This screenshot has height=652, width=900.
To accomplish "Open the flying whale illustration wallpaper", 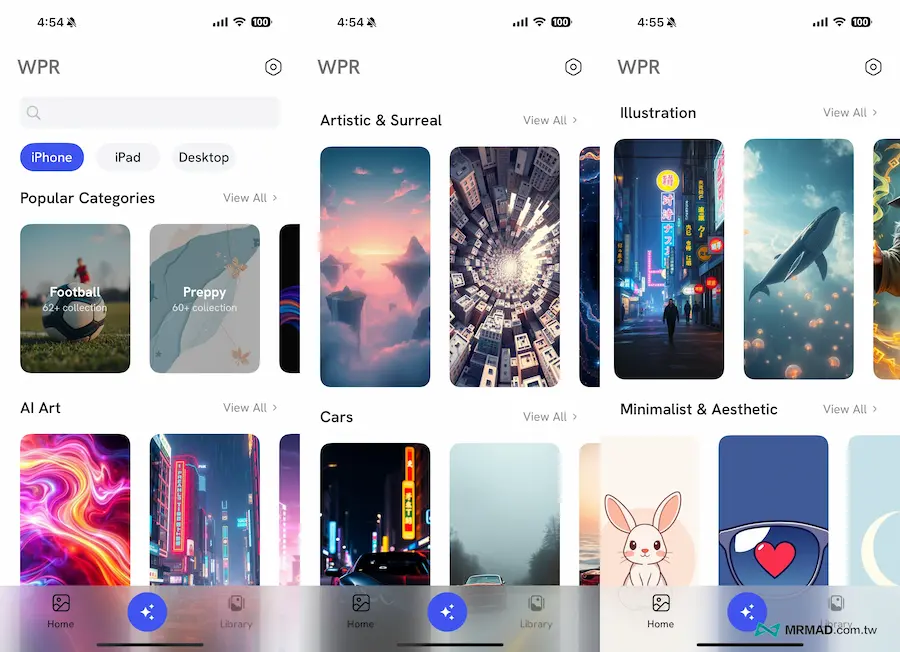I will [x=798, y=259].
